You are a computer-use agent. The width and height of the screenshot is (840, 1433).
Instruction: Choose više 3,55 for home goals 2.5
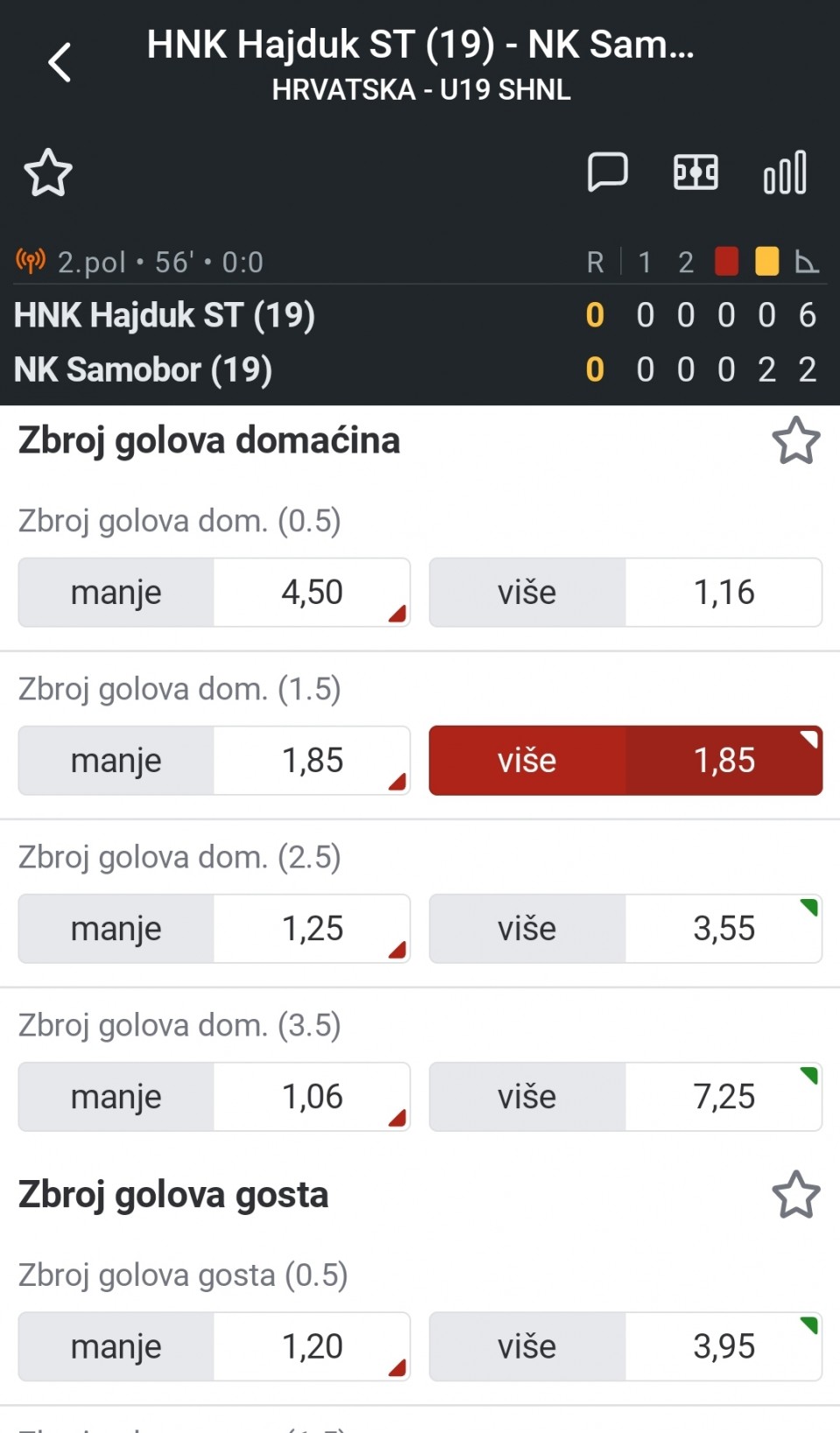click(x=626, y=929)
